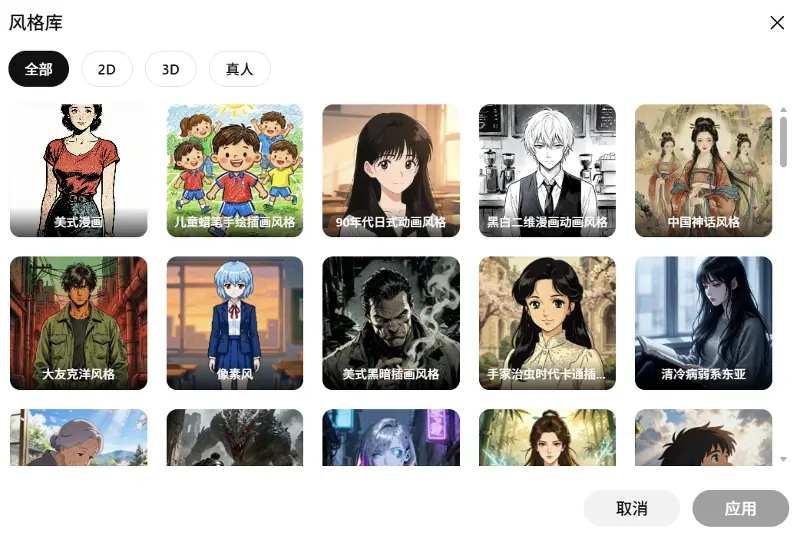
Task: Tap the 手冢治虫时代卡通插画 card
Action: click(547, 323)
